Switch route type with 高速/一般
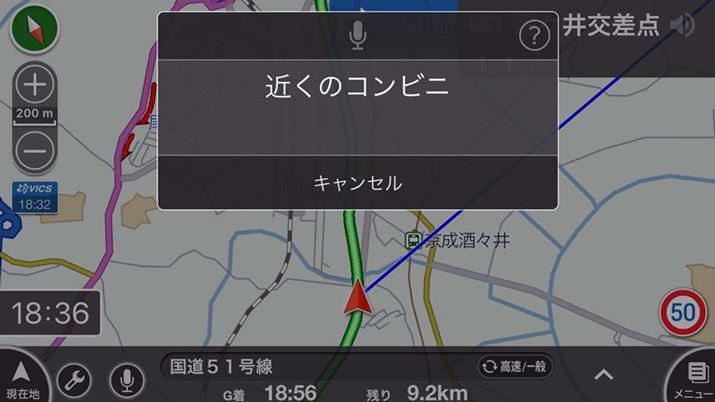 click(x=514, y=366)
